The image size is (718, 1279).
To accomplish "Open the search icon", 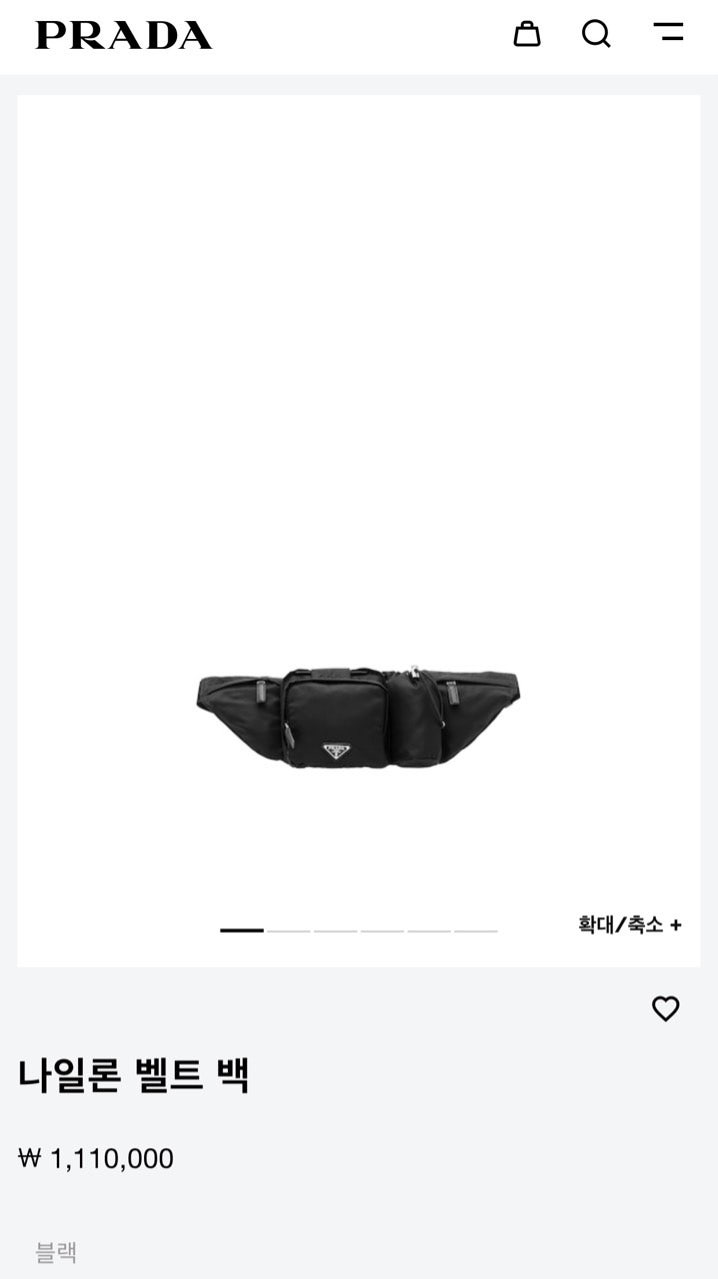I will pyautogui.click(x=596, y=34).
